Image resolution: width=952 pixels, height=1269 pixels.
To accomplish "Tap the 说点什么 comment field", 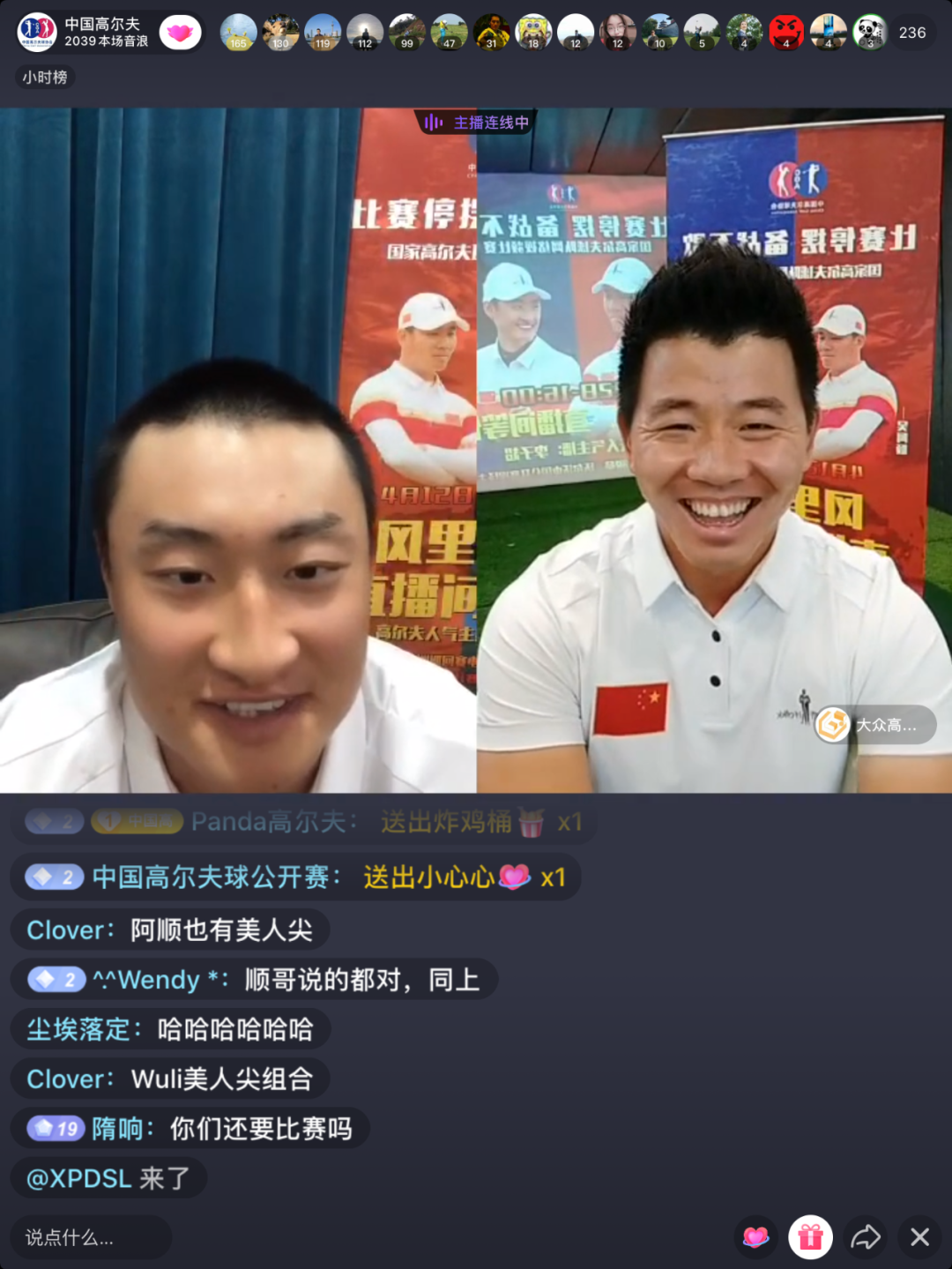I will pos(88,1237).
